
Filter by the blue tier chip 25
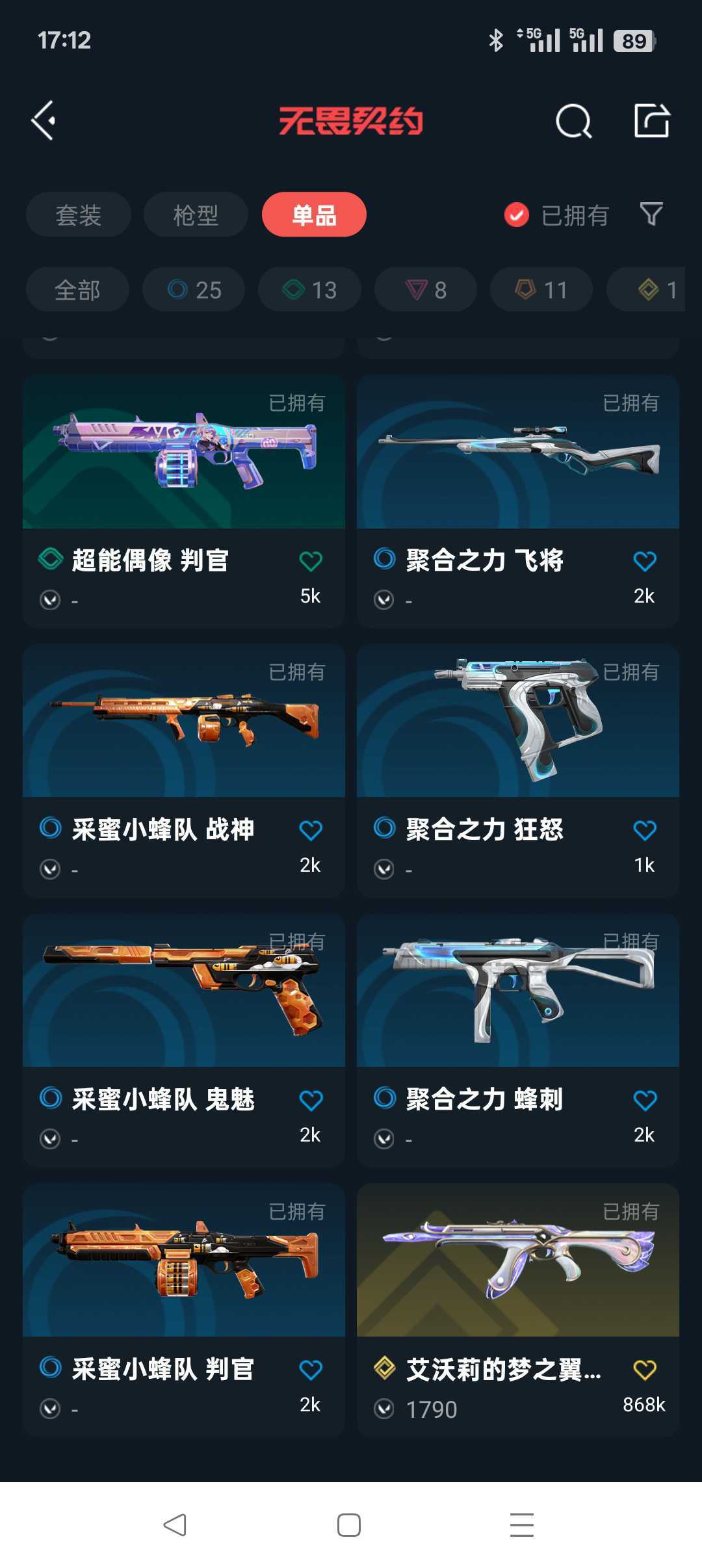point(194,289)
